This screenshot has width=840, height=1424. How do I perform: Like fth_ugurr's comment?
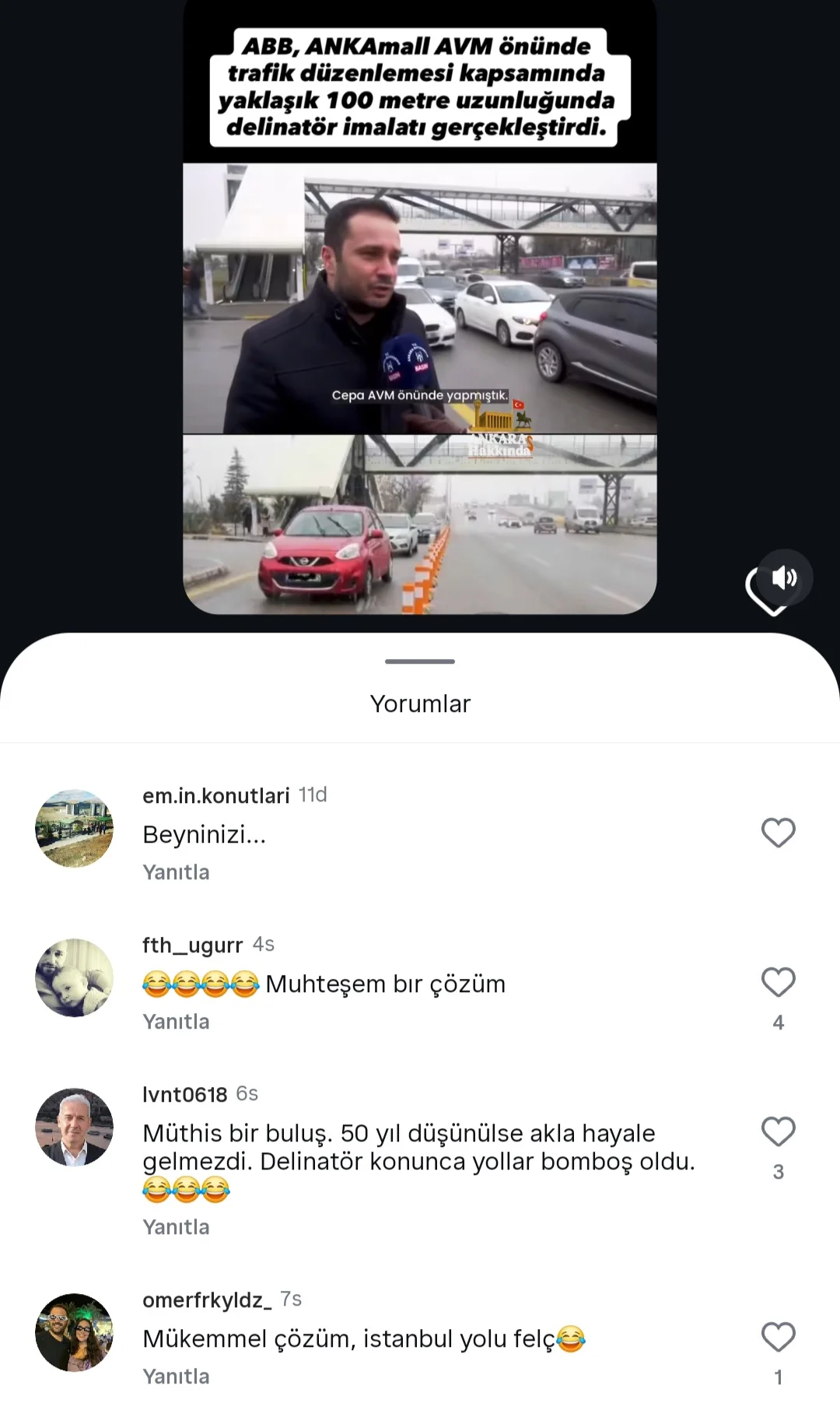point(778,982)
